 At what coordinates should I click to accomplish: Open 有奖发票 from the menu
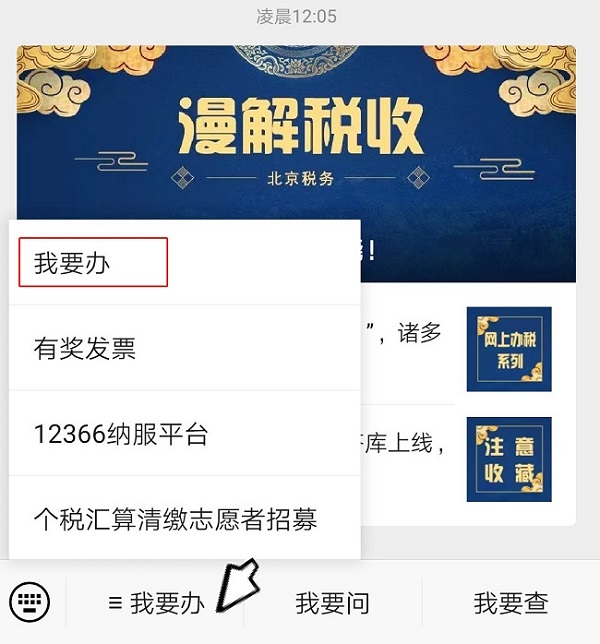point(85,348)
